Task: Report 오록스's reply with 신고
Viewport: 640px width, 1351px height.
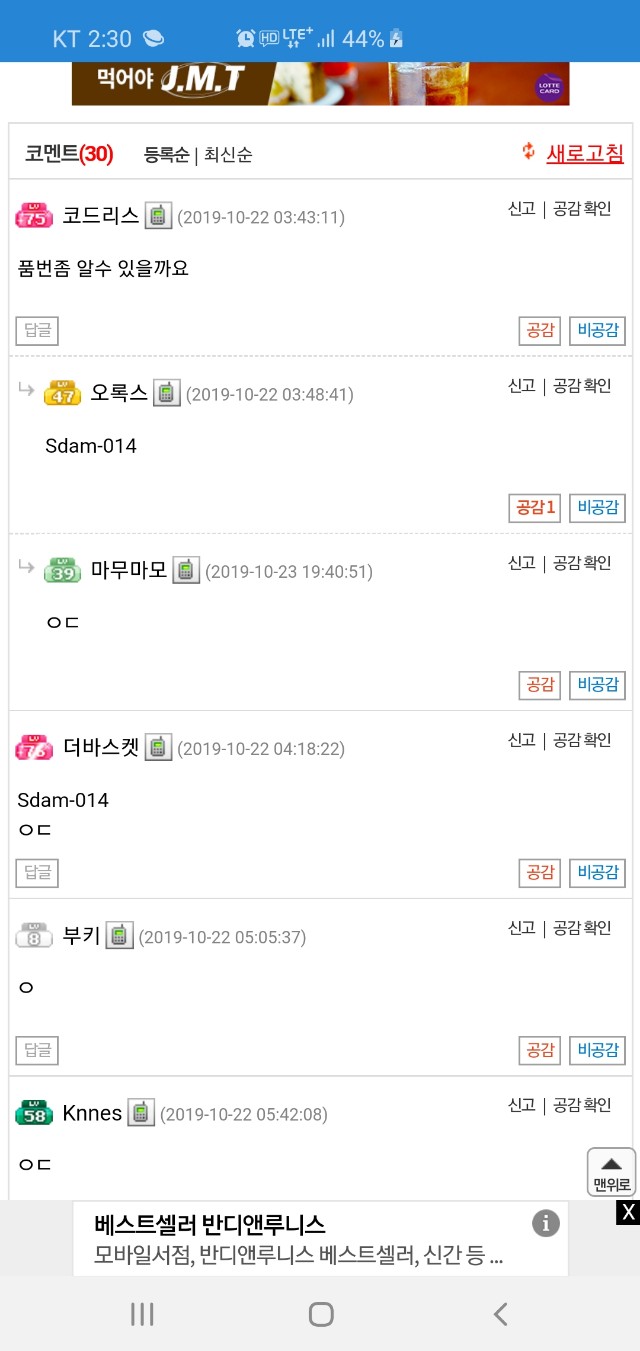Action: 521,386
